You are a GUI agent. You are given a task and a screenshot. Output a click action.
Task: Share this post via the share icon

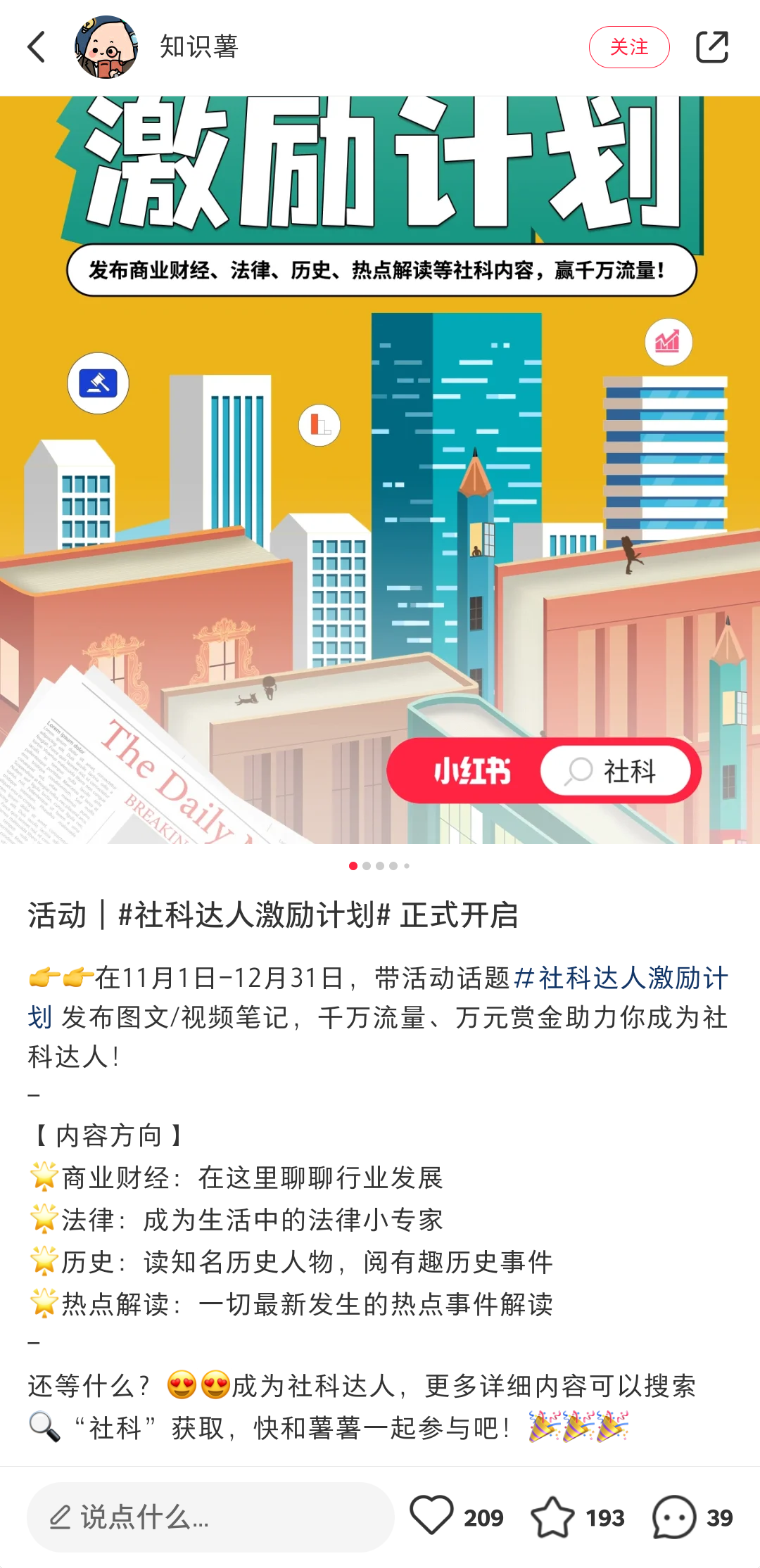tap(711, 47)
